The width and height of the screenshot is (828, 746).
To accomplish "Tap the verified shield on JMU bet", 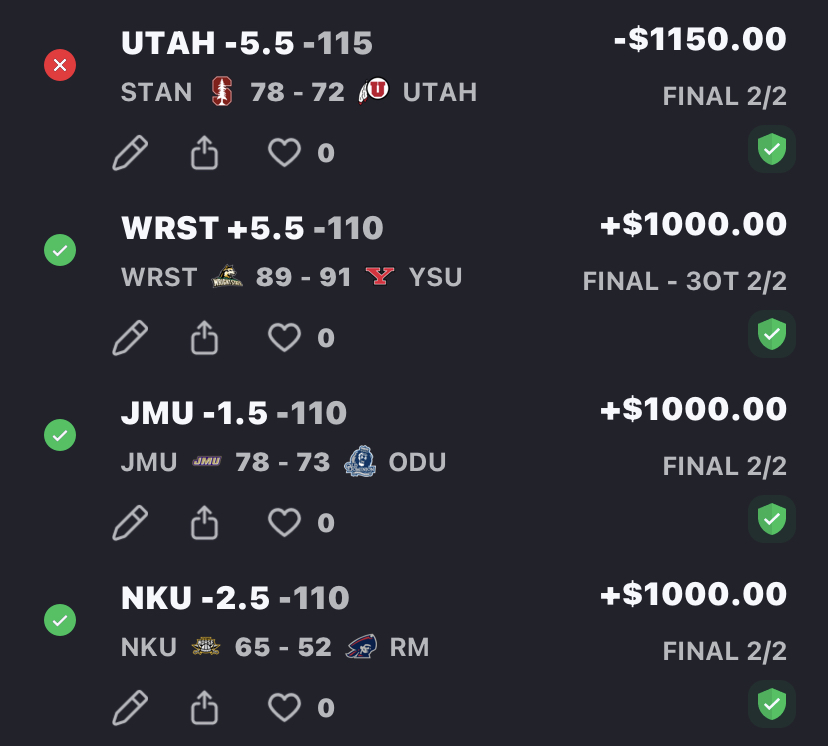I will pyautogui.click(x=771, y=520).
